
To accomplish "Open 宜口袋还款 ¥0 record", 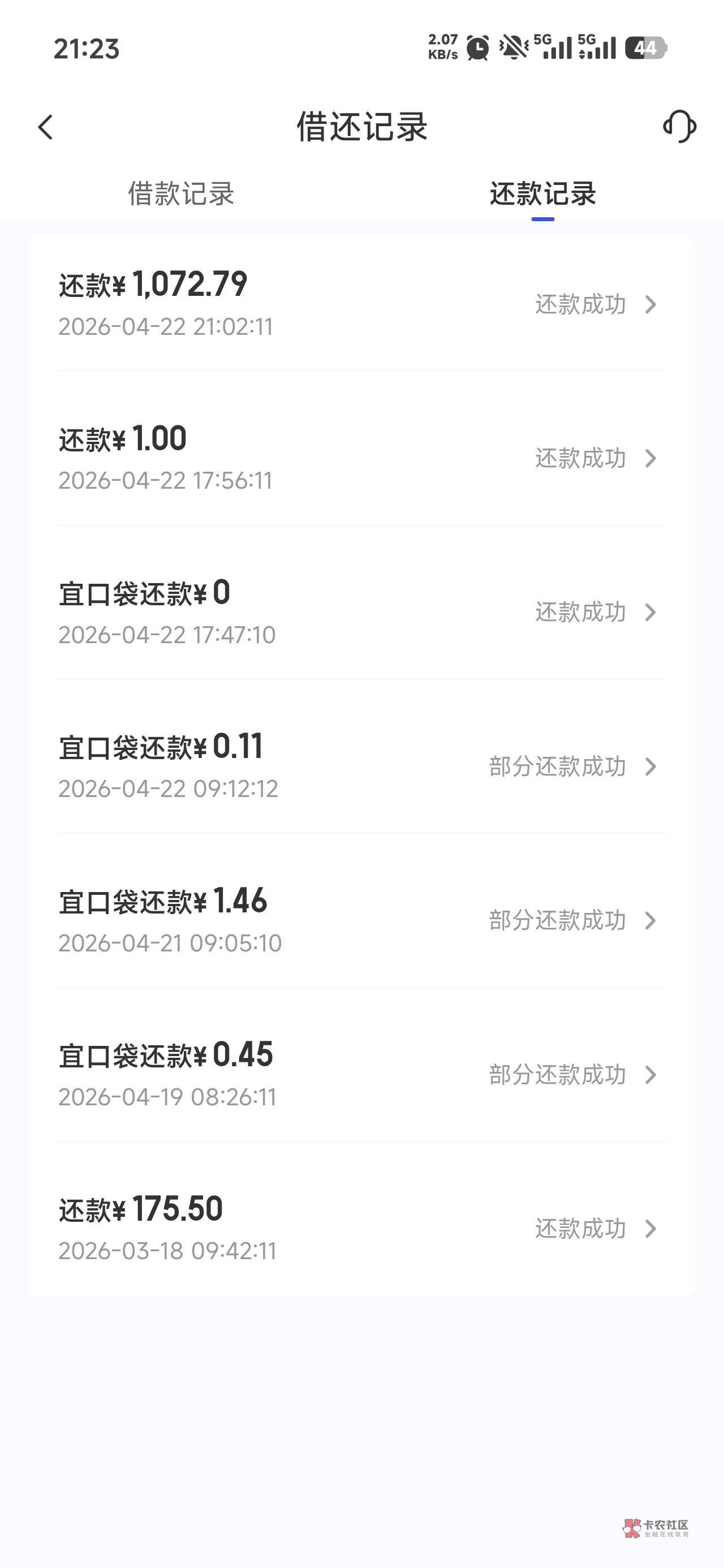I will coord(361,611).
